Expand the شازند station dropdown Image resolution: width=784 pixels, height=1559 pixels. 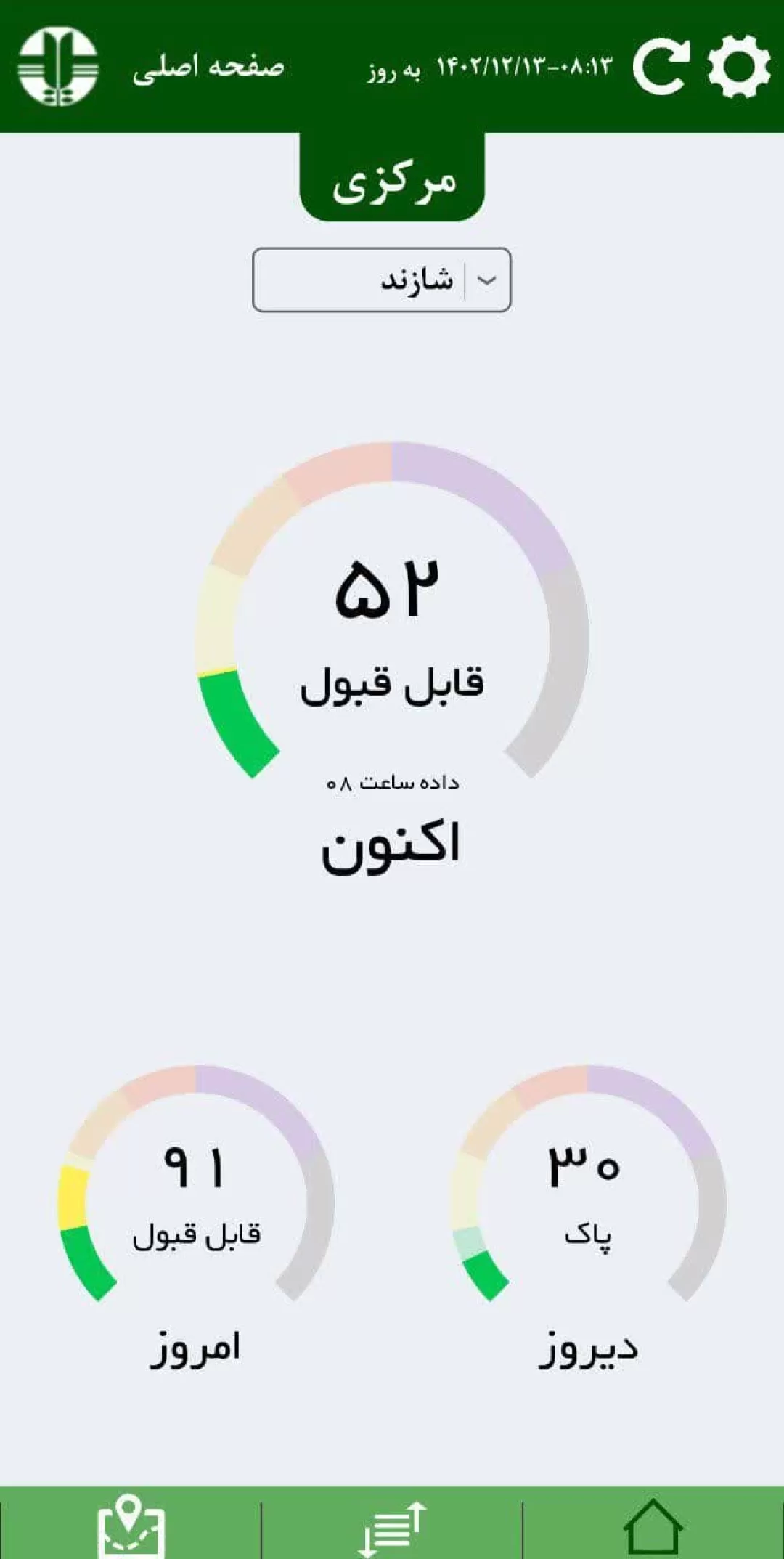click(382, 280)
